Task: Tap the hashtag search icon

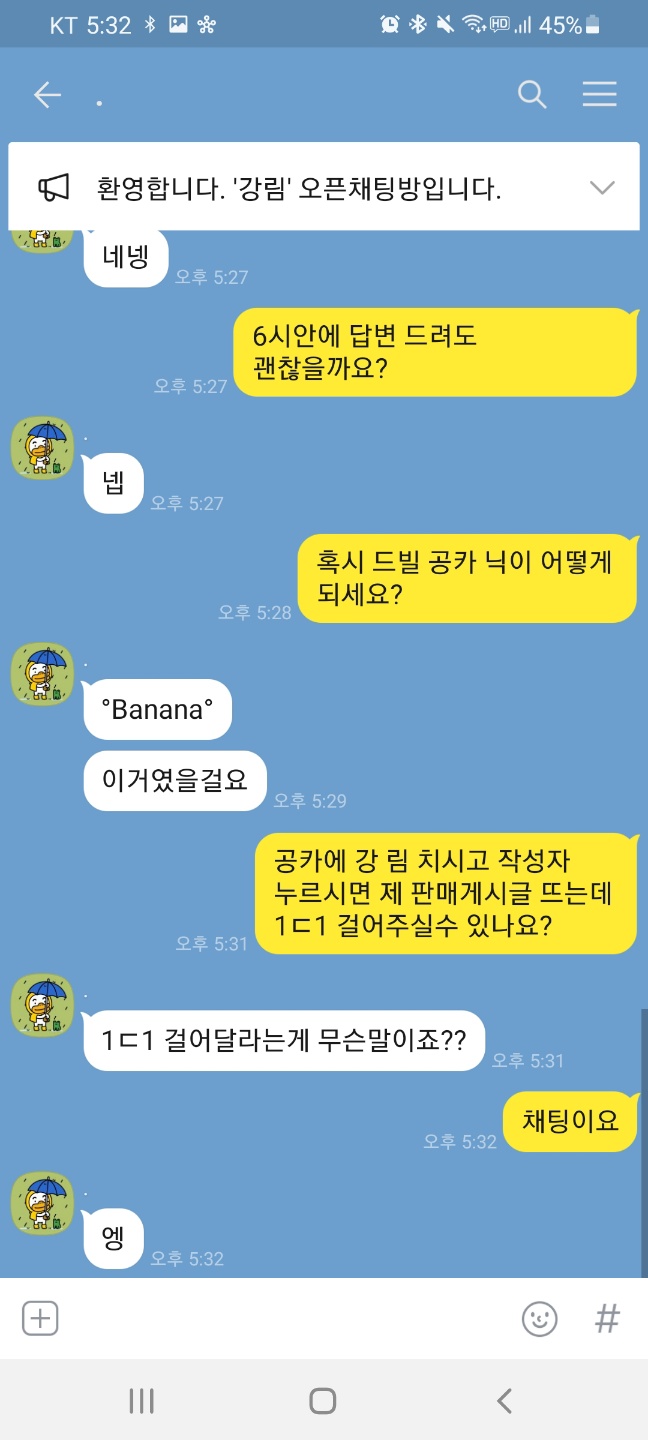Action: (x=606, y=1318)
